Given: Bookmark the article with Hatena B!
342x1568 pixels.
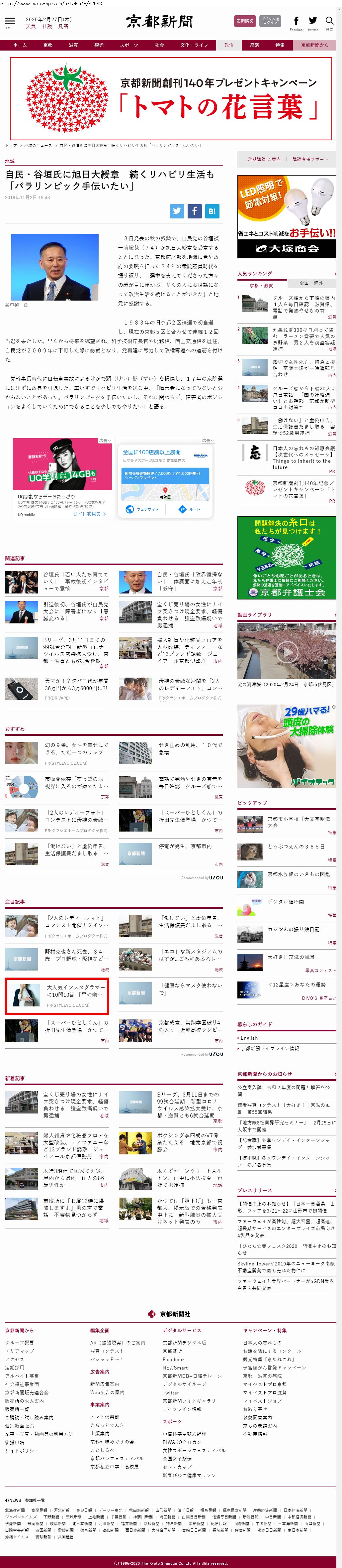Looking at the screenshot, I should coord(212,210).
